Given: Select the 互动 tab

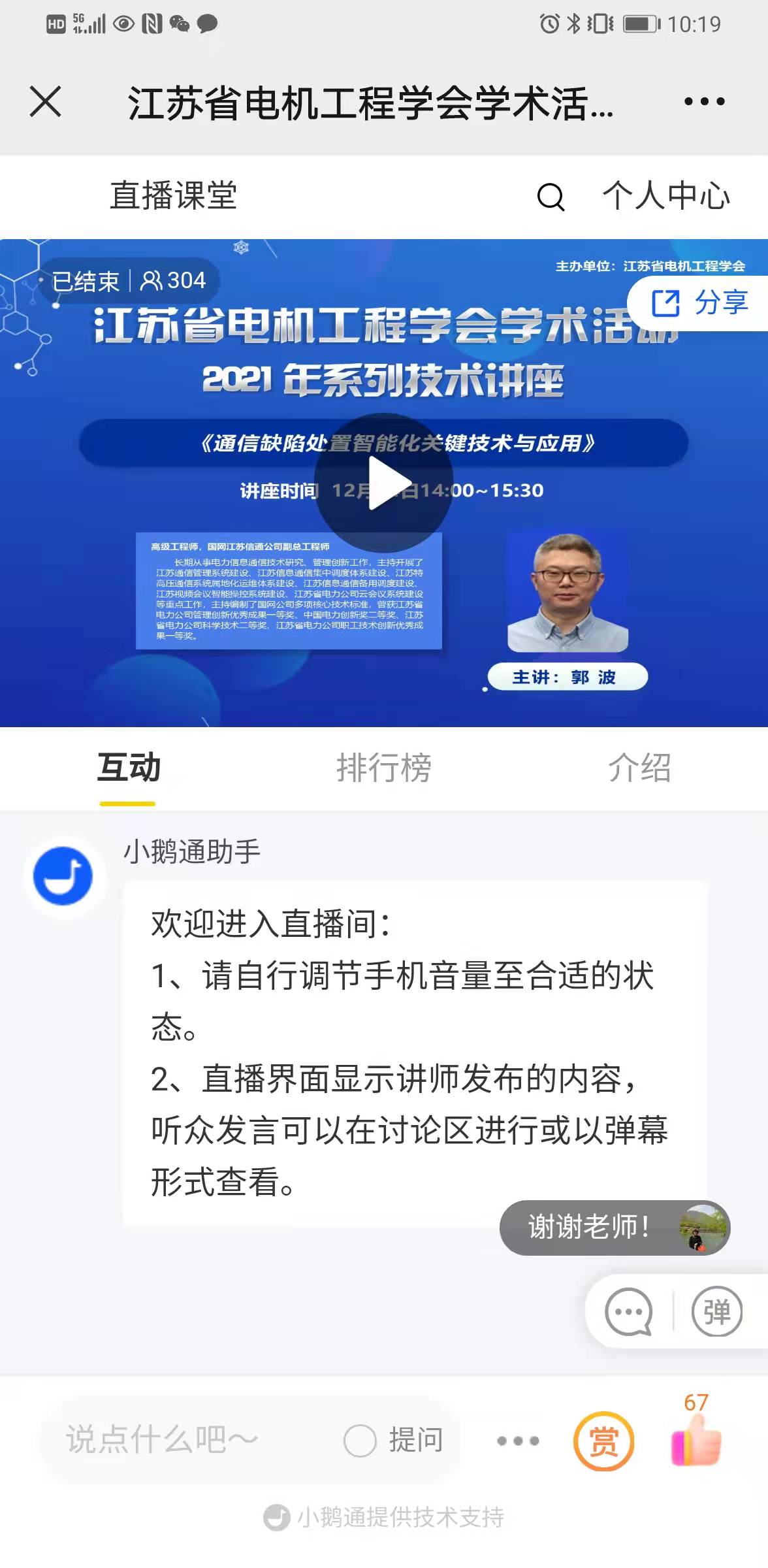Looking at the screenshot, I should 128,768.
